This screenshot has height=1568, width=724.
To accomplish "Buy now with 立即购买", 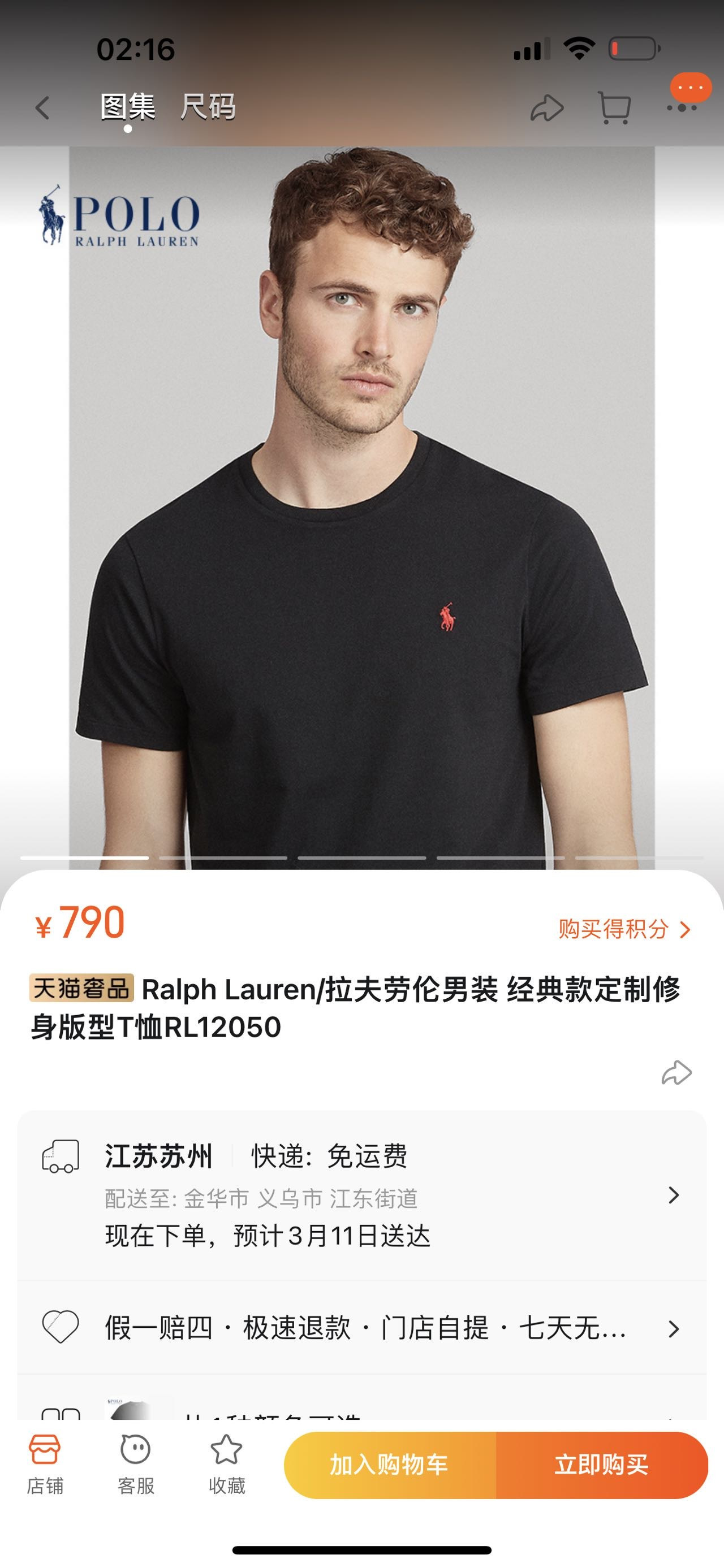I will [x=602, y=1465].
